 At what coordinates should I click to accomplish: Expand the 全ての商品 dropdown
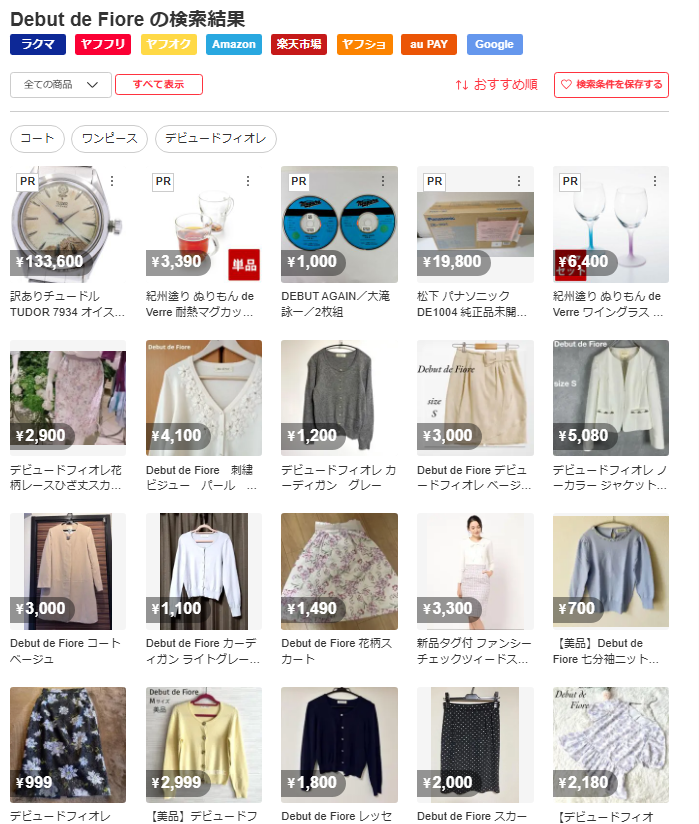[61, 85]
